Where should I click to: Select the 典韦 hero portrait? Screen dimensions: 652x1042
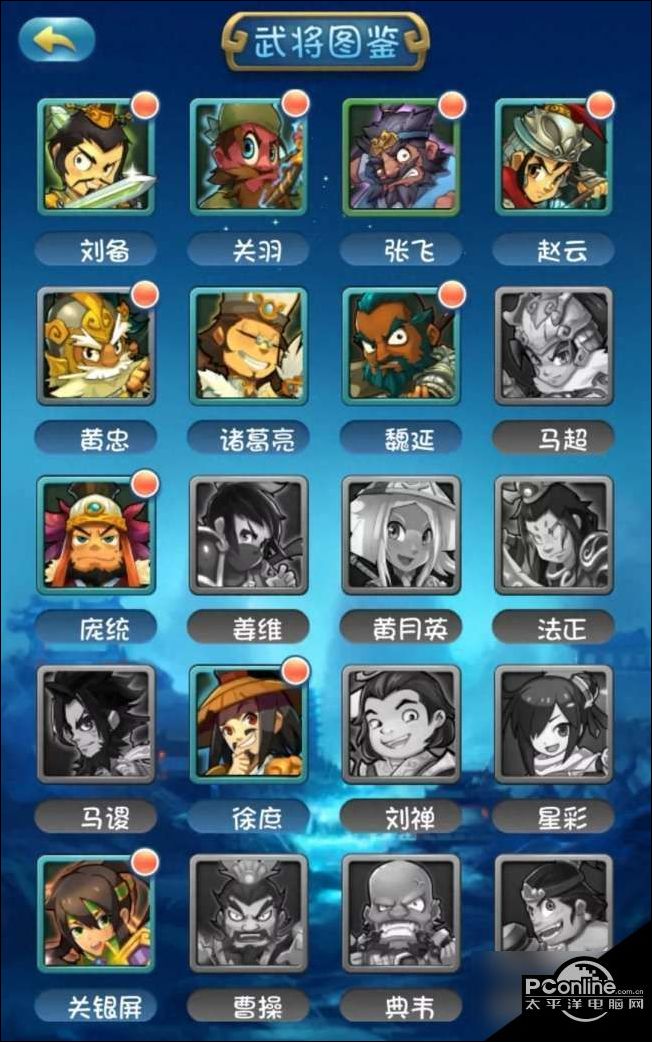coord(401,912)
